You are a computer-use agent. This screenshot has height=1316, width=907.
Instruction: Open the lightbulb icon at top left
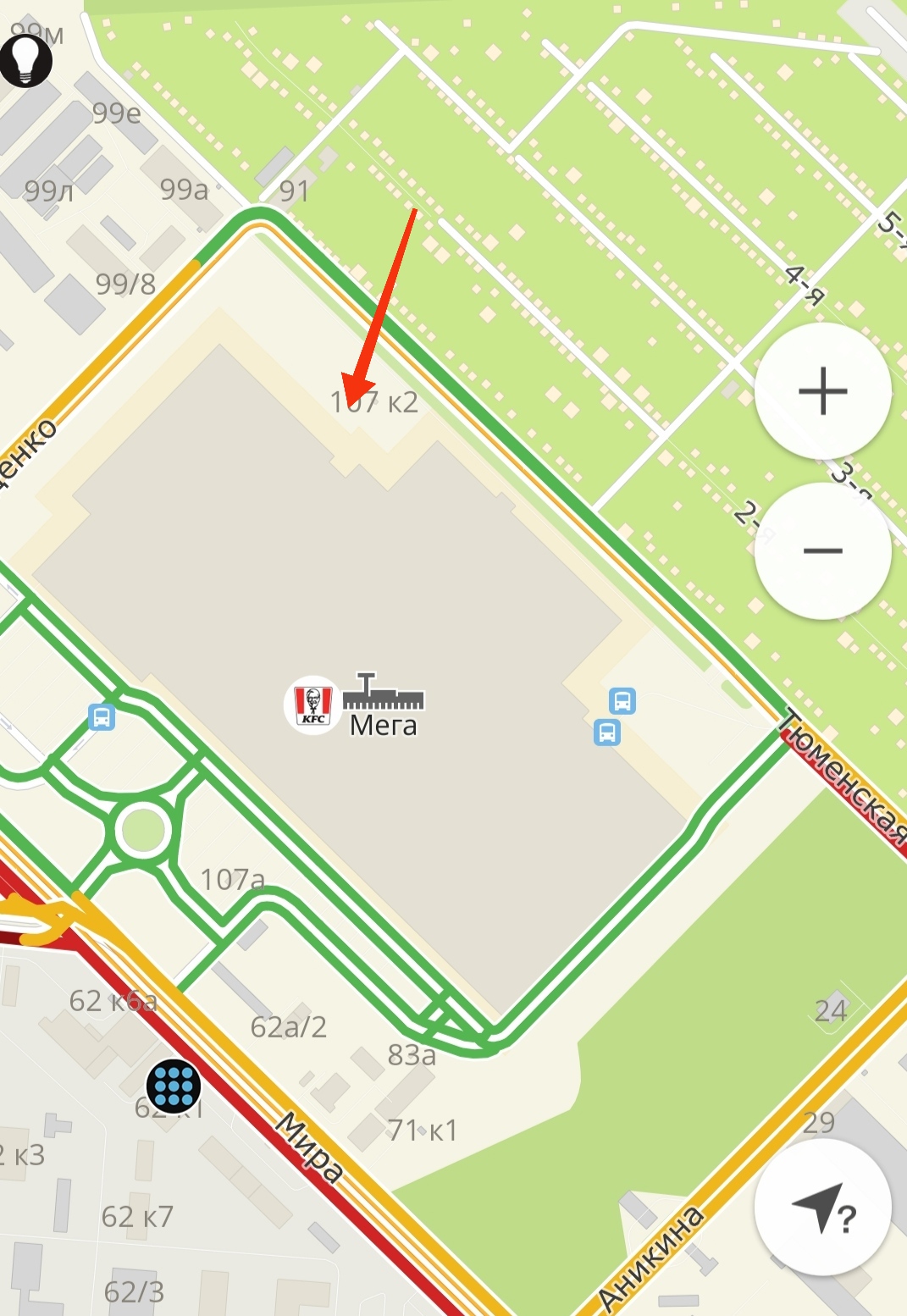25,60
